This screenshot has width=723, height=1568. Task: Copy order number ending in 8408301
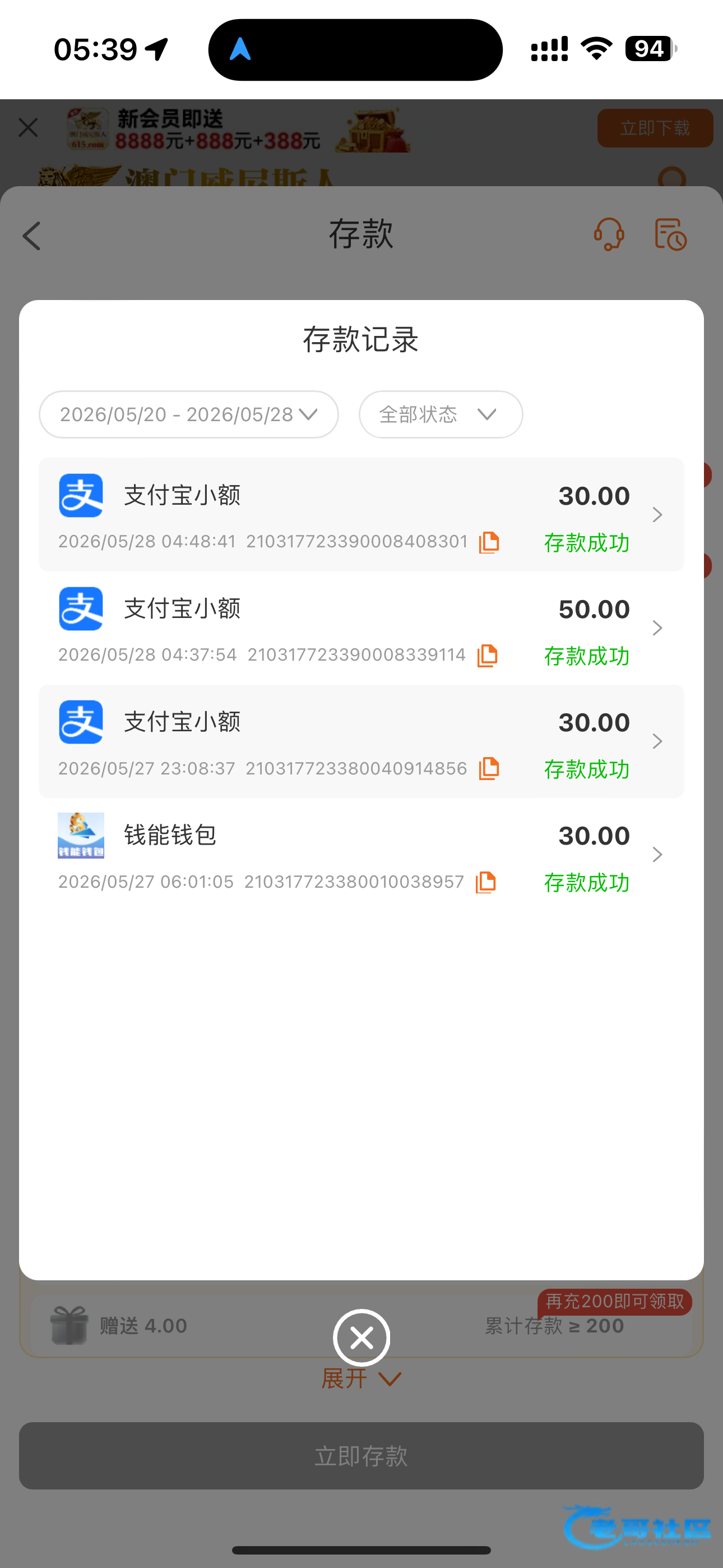[489, 542]
